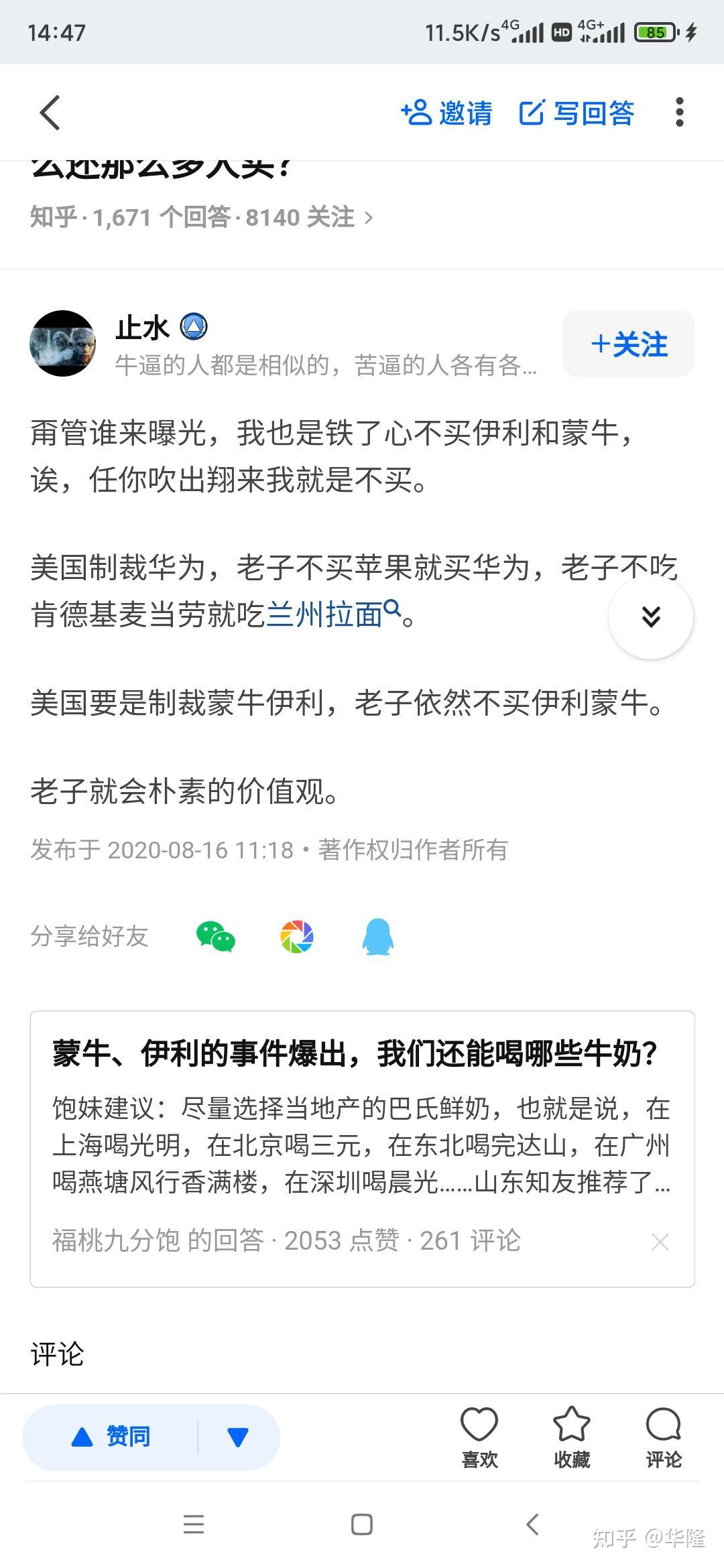724x1568 pixels.
Task: Tap 邀请 to invite someone to answer
Action: coord(446,113)
